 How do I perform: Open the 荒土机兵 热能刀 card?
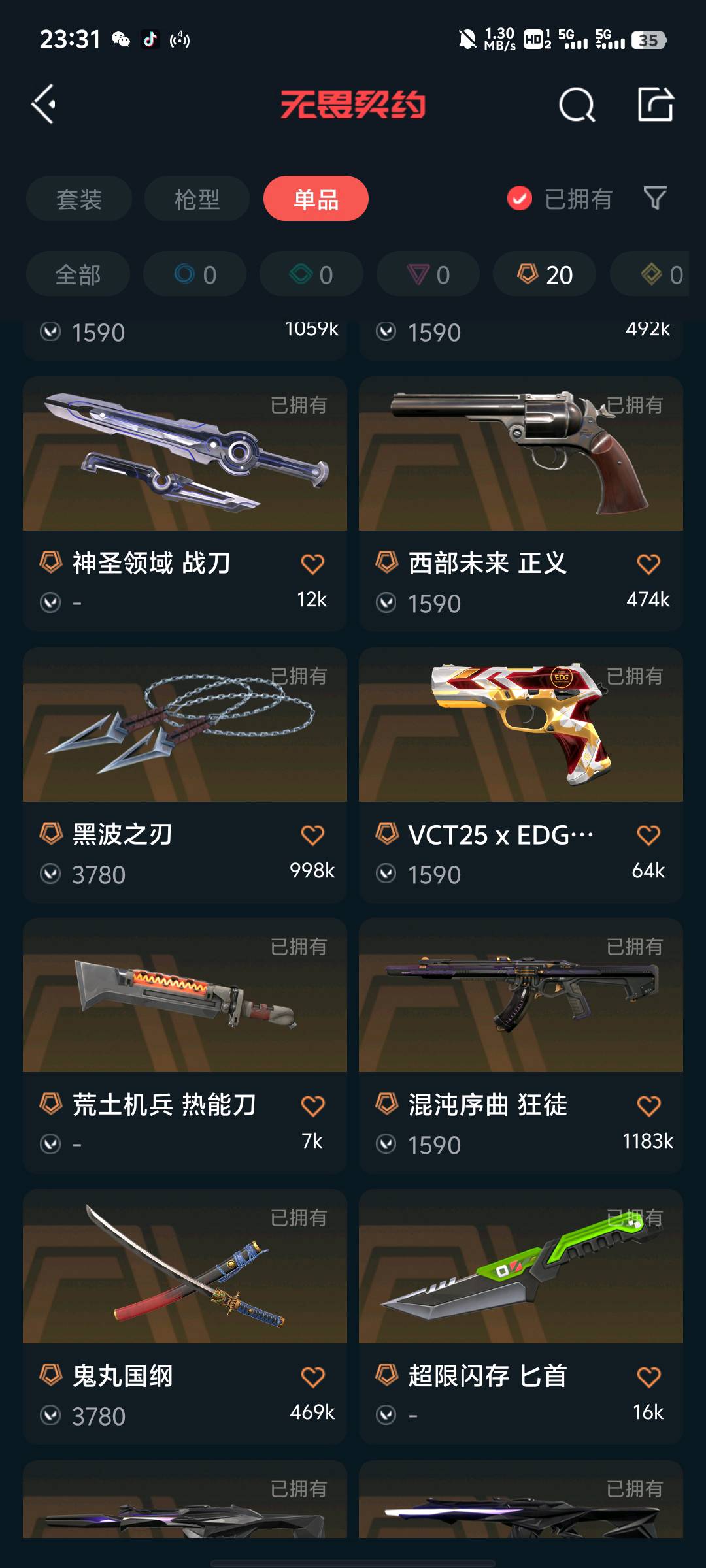pos(184,1000)
